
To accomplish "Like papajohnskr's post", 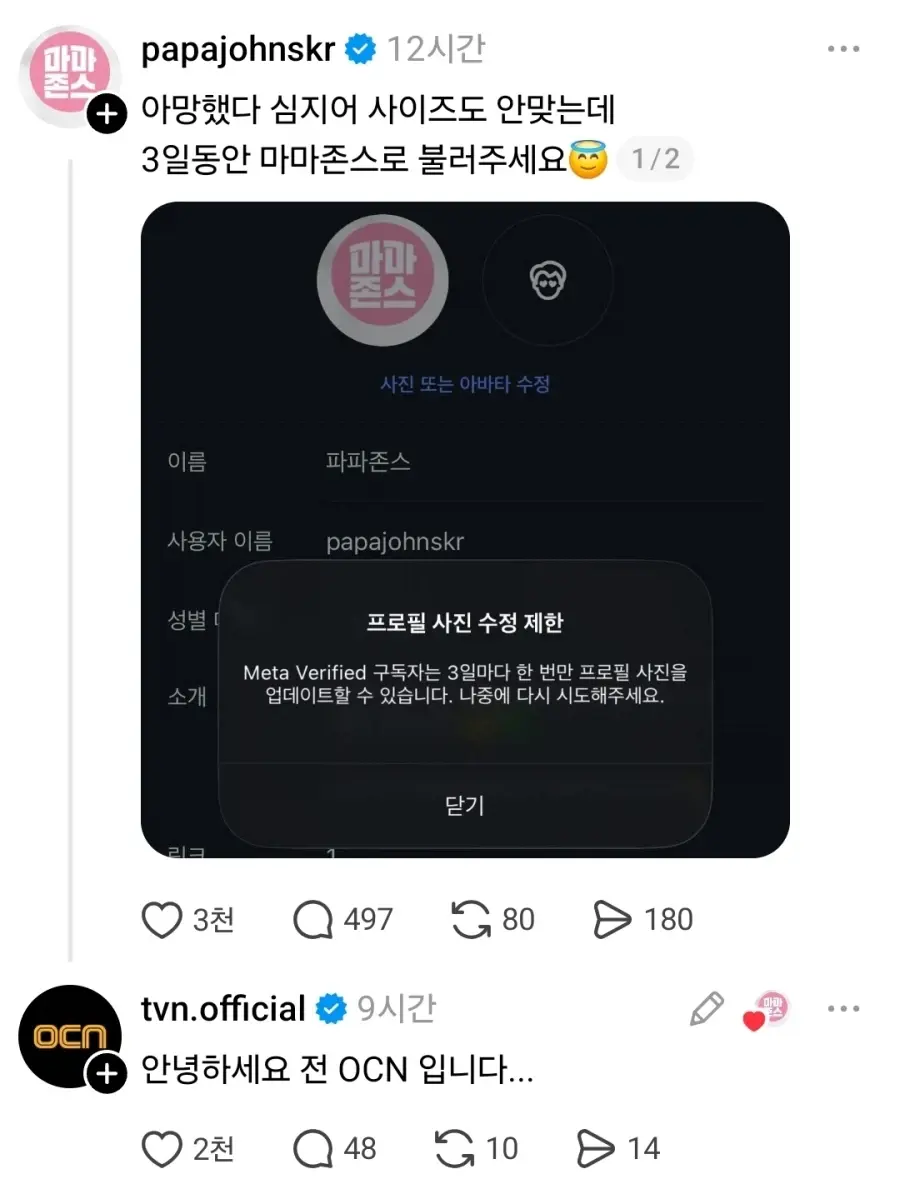I will click(162, 919).
